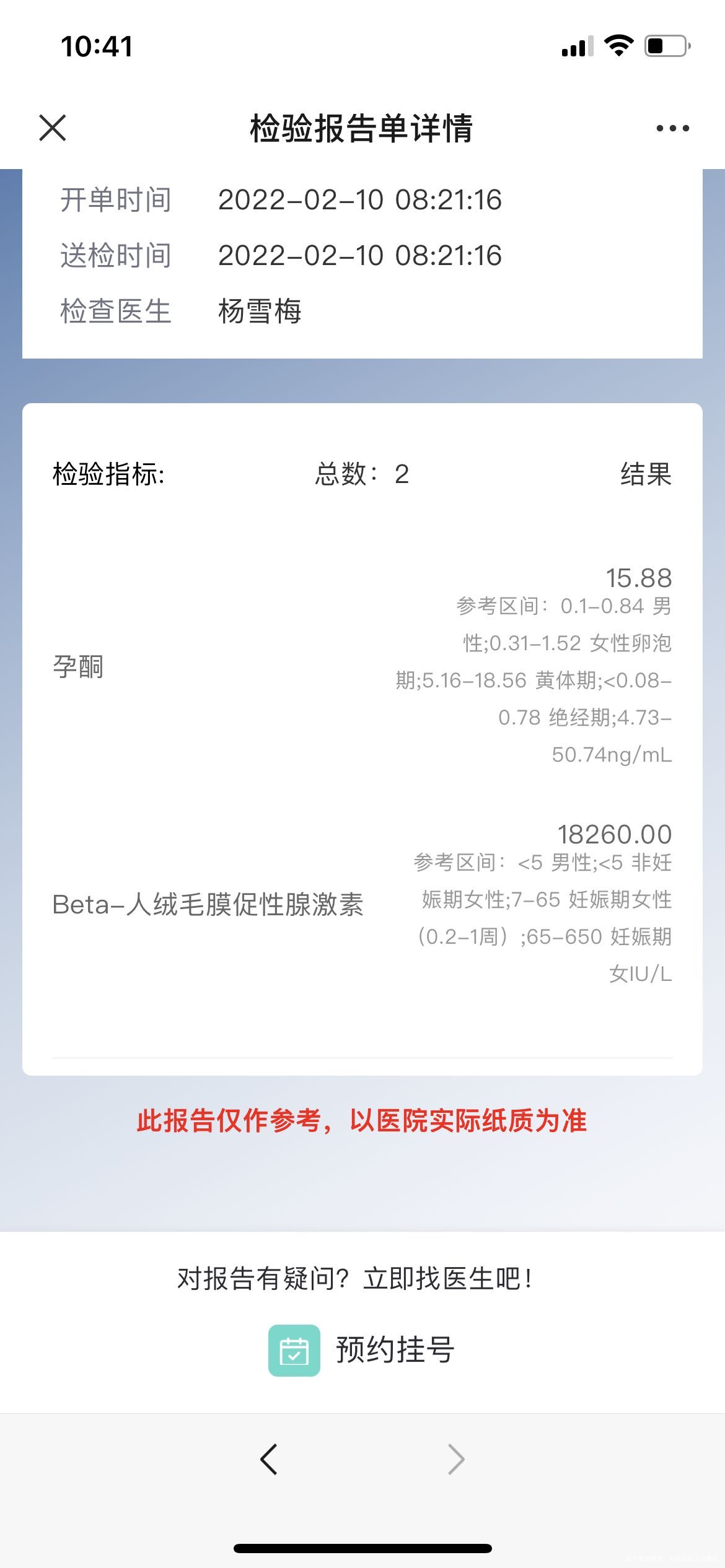This screenshot has height=1568, width=725.
Task: Tap the cellular signal icon
Action: click(576, 45)
